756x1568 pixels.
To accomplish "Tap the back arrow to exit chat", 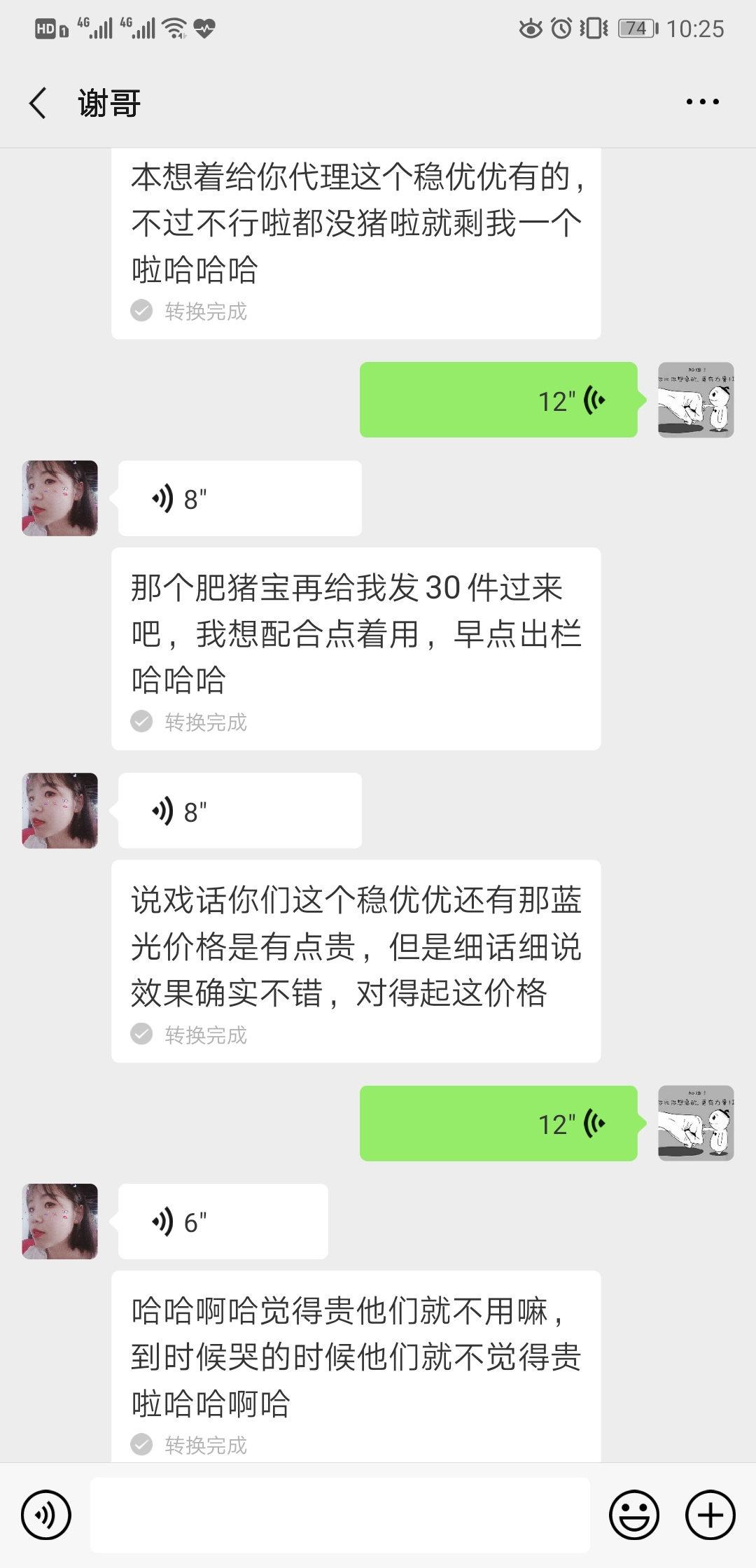I will pos(37,101).
